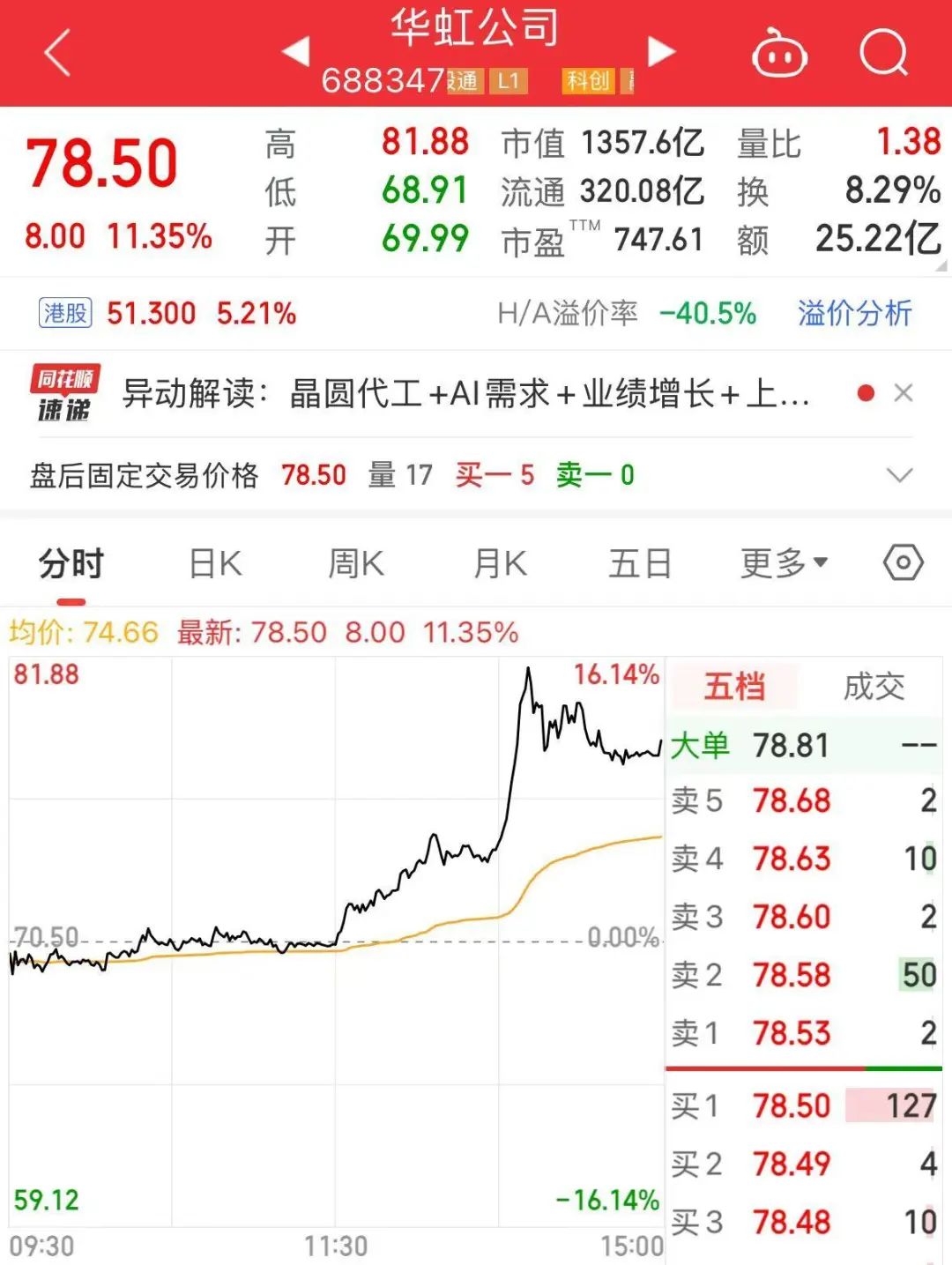Select the 卖1 price 78.53 row
This screenshot has height=1265, width=952.
point(793,1033)
